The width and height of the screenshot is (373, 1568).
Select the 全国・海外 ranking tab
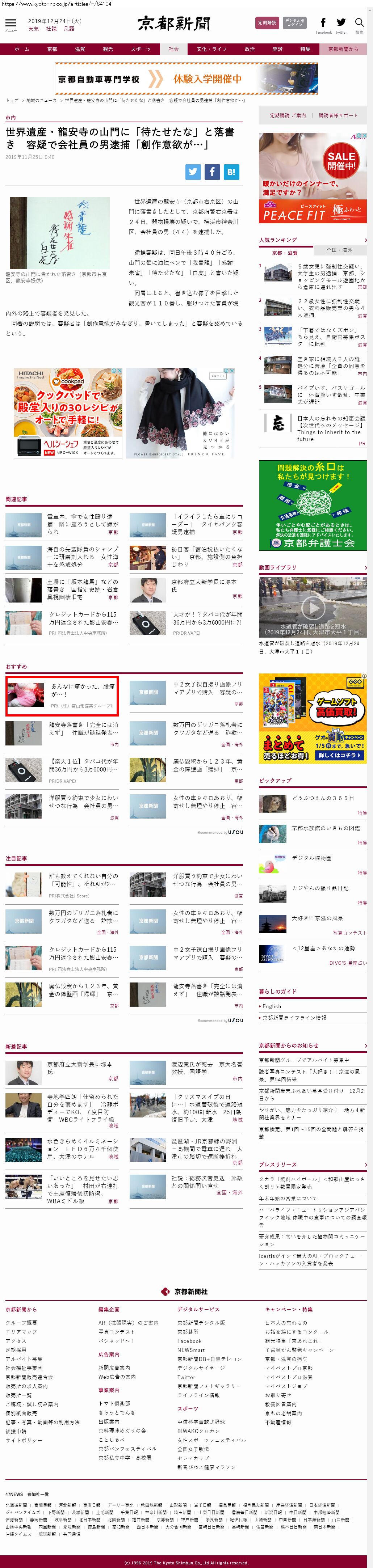[x=339, y=250]
